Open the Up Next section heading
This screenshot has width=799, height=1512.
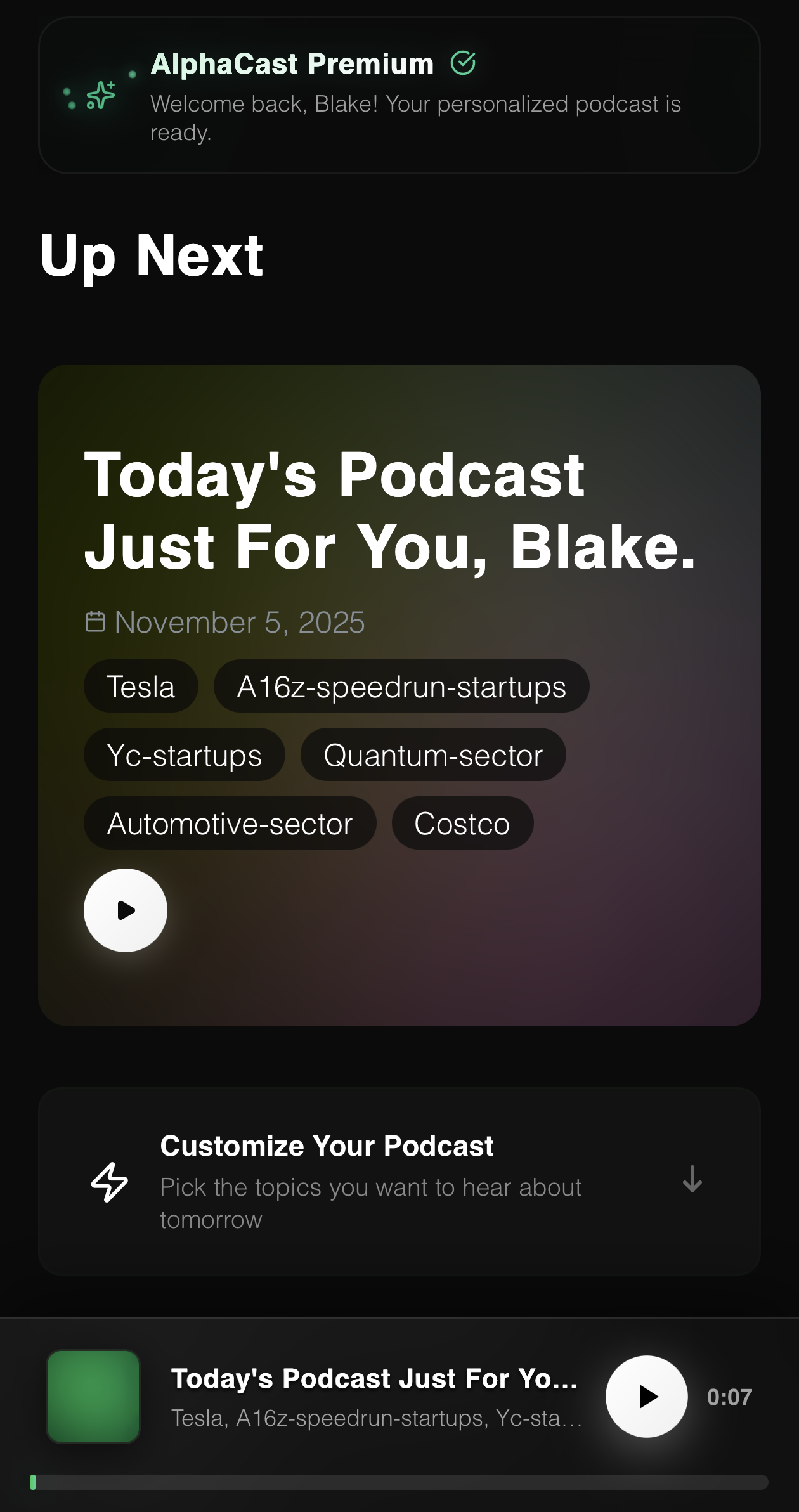[x=152, y=255]
